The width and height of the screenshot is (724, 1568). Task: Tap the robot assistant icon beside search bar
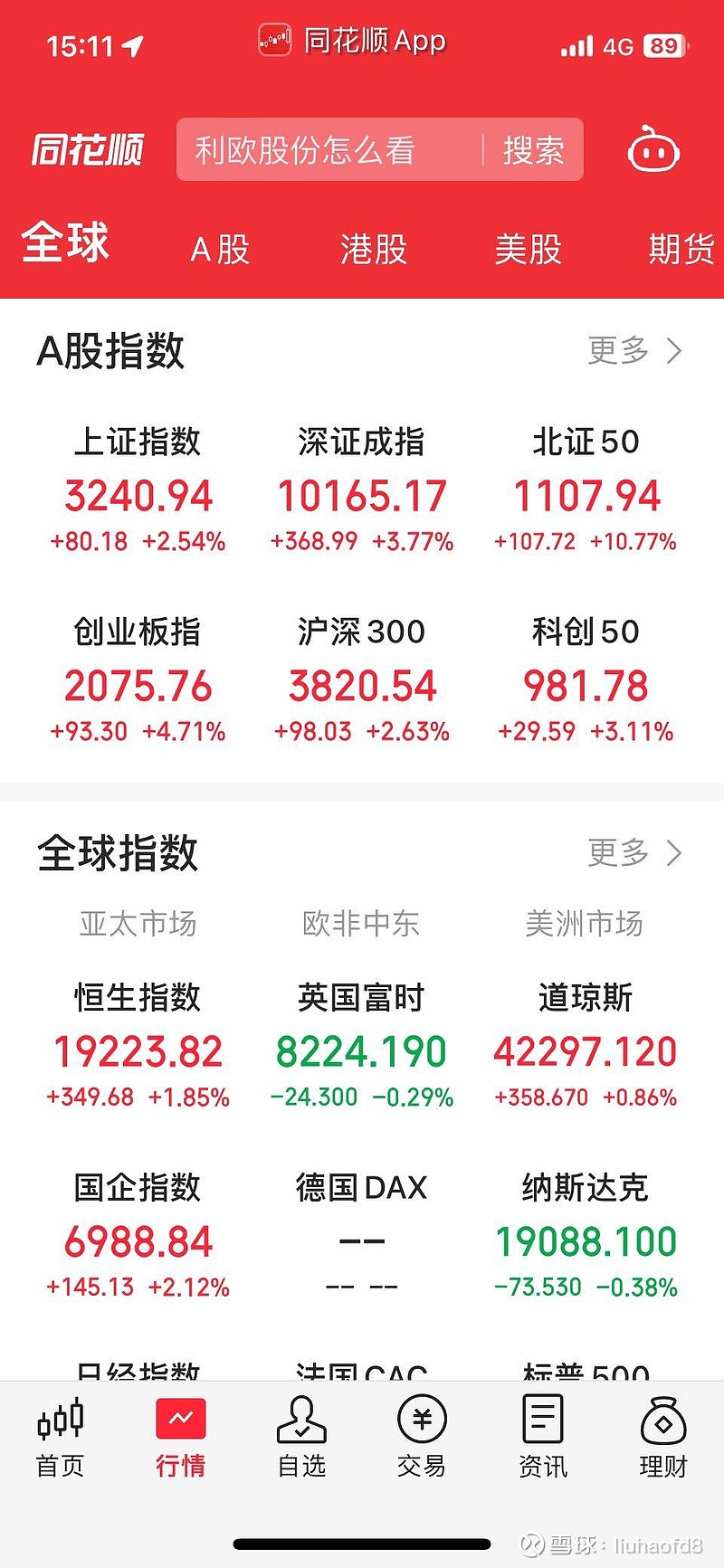coord(653,149)
